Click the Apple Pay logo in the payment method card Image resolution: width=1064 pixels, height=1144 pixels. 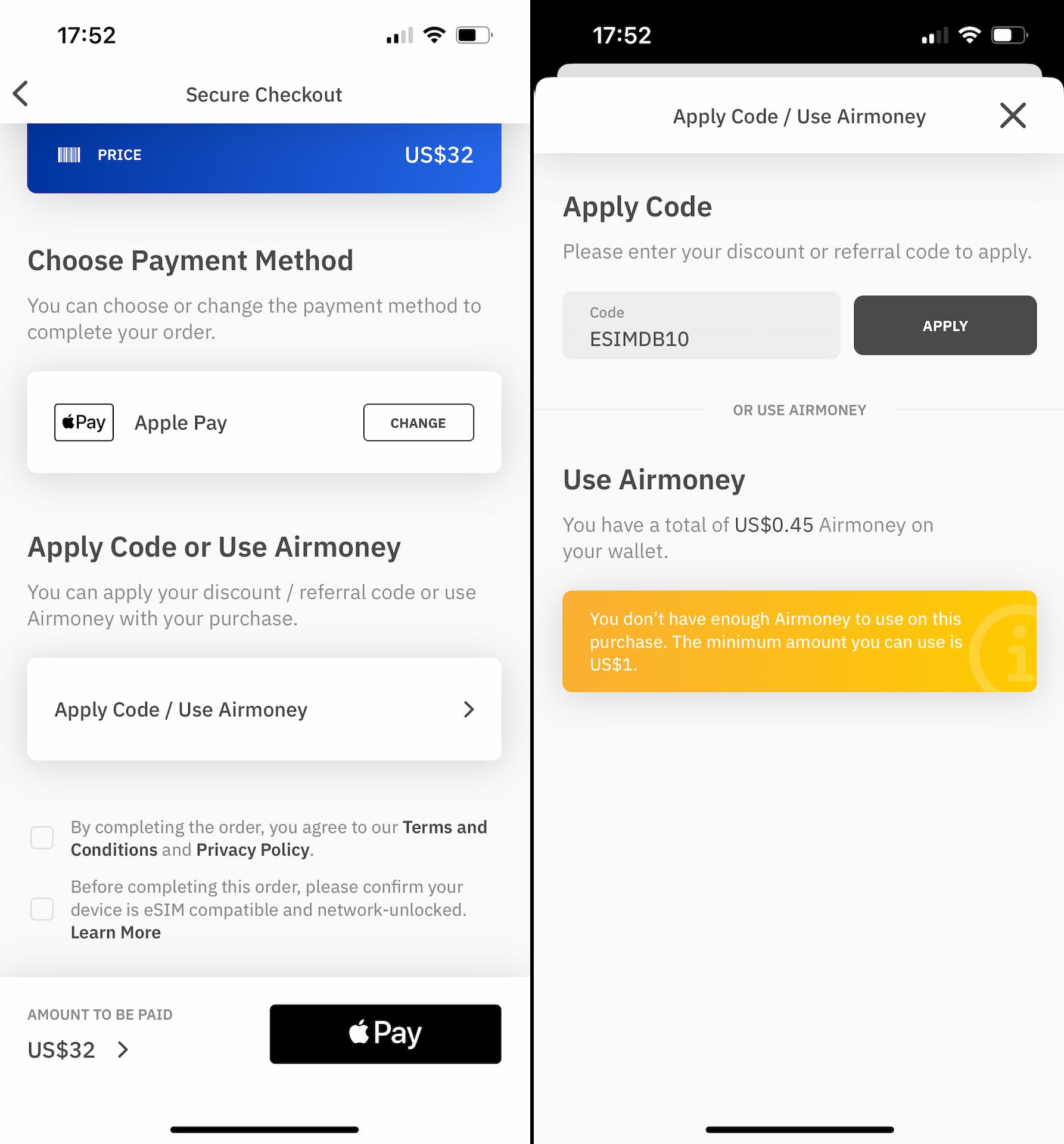(83, 422)
